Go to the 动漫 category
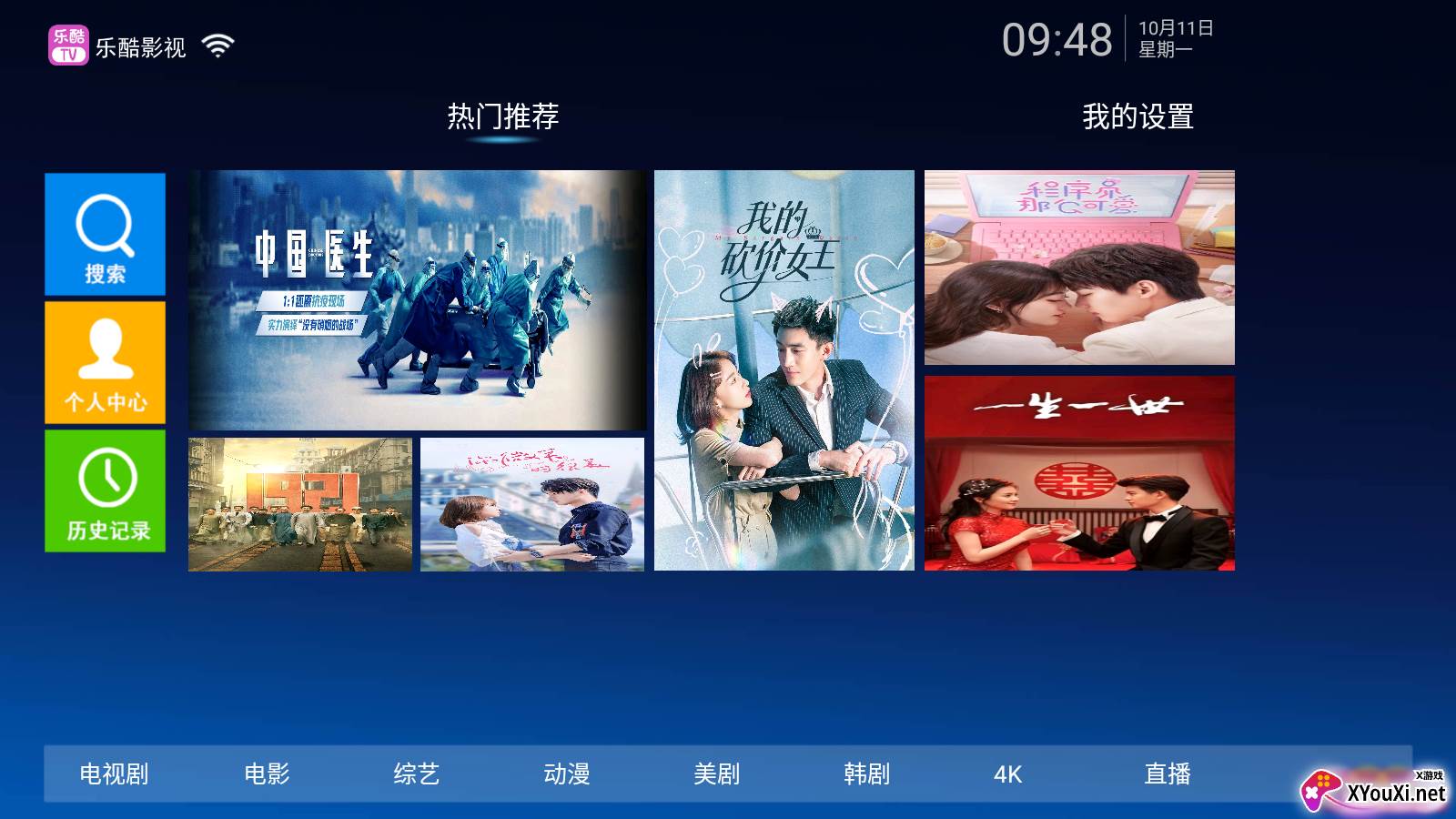The width and height of the screenshot is (1456, 819). pos(567,774)
